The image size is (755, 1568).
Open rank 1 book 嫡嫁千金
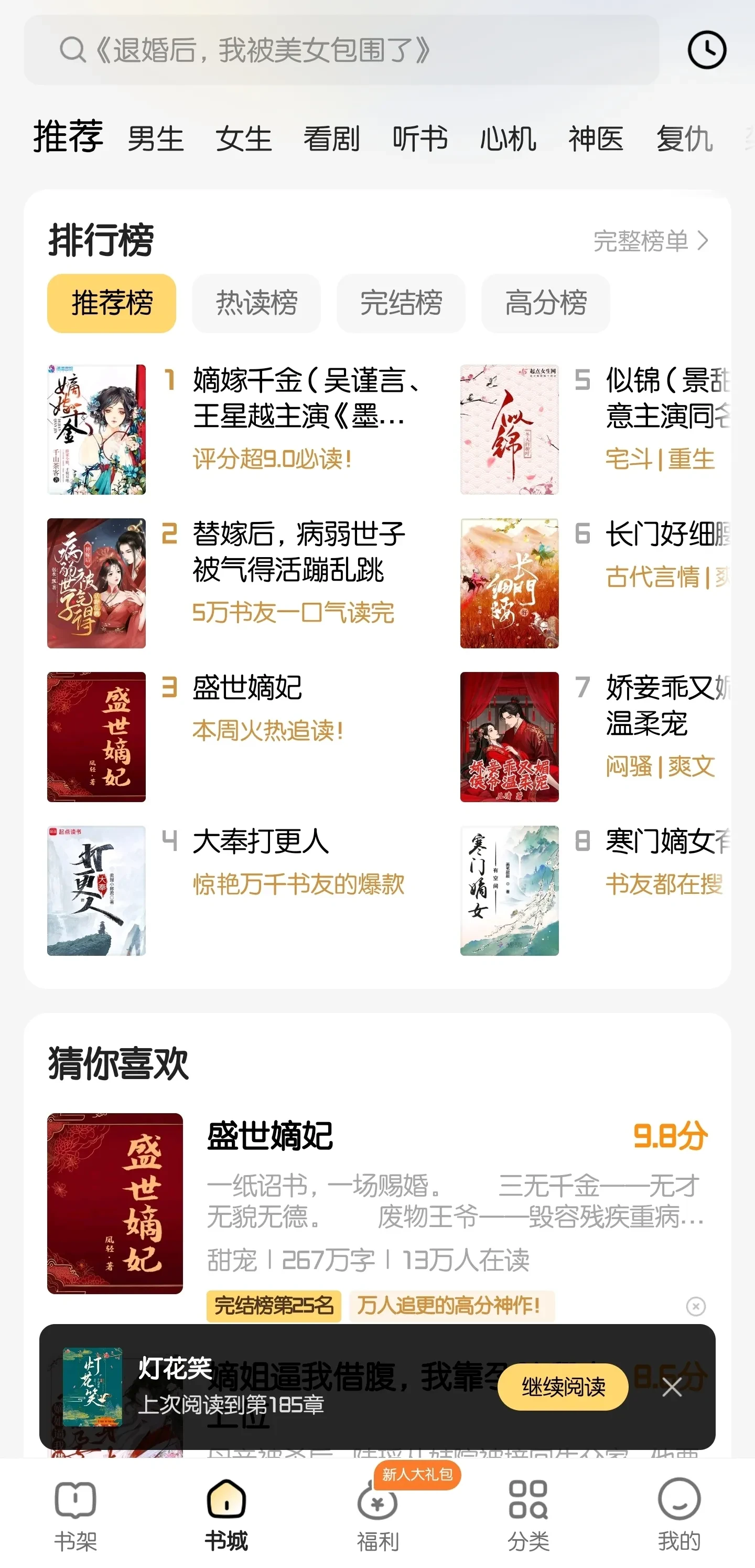298,398
